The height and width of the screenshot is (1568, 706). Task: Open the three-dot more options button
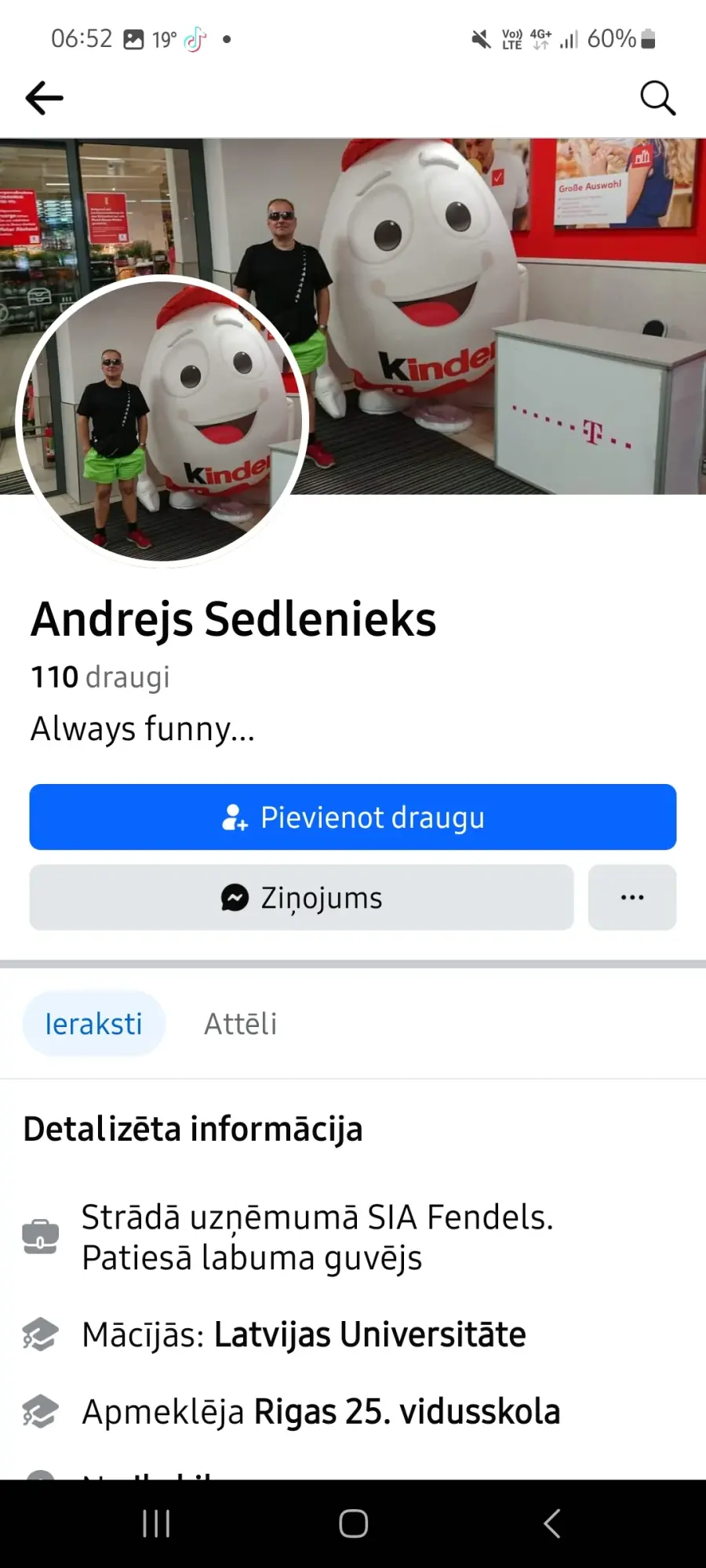click(x=632, y=898)
